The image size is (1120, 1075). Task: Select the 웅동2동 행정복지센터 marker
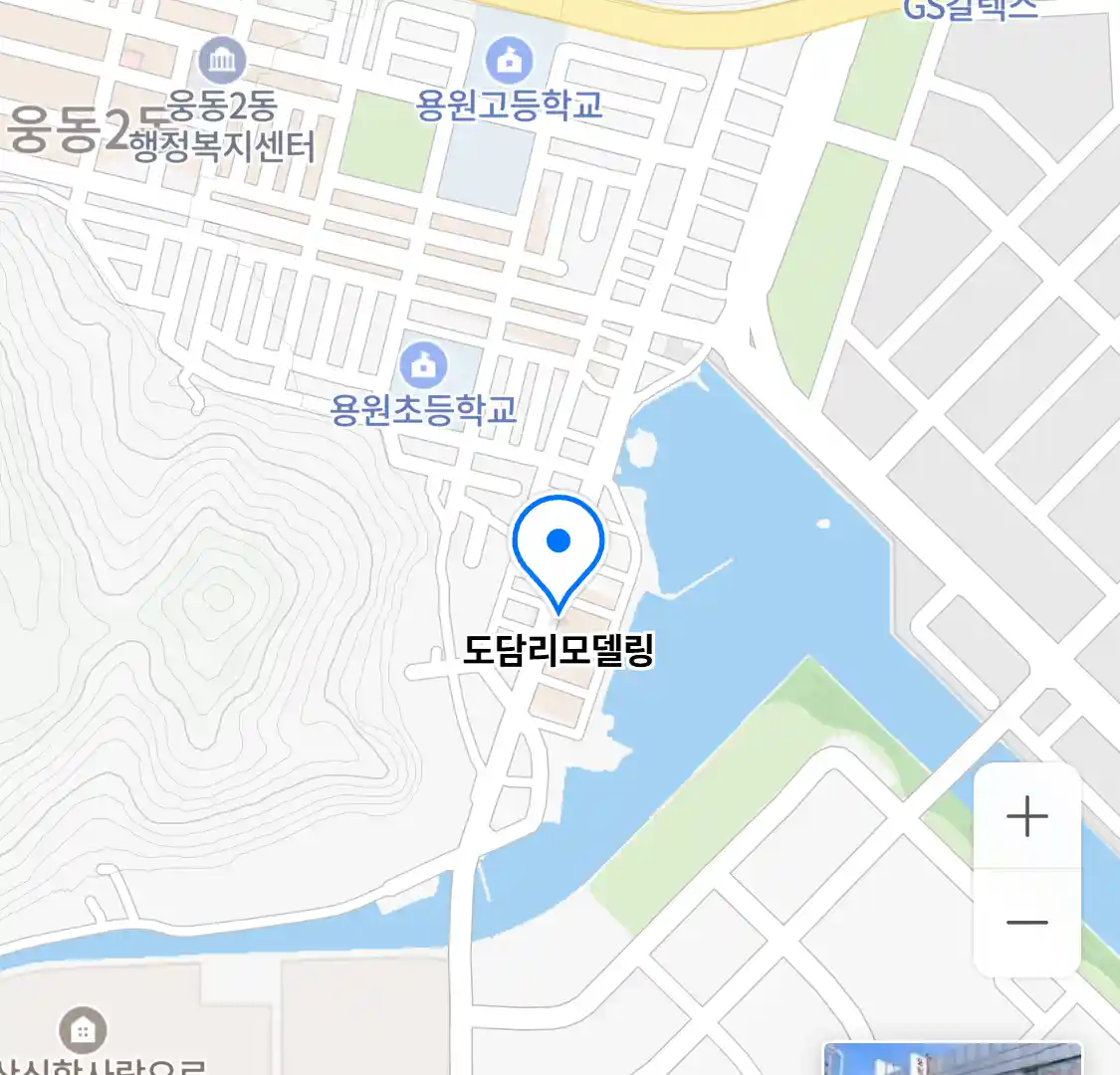(x=222, y=62)
